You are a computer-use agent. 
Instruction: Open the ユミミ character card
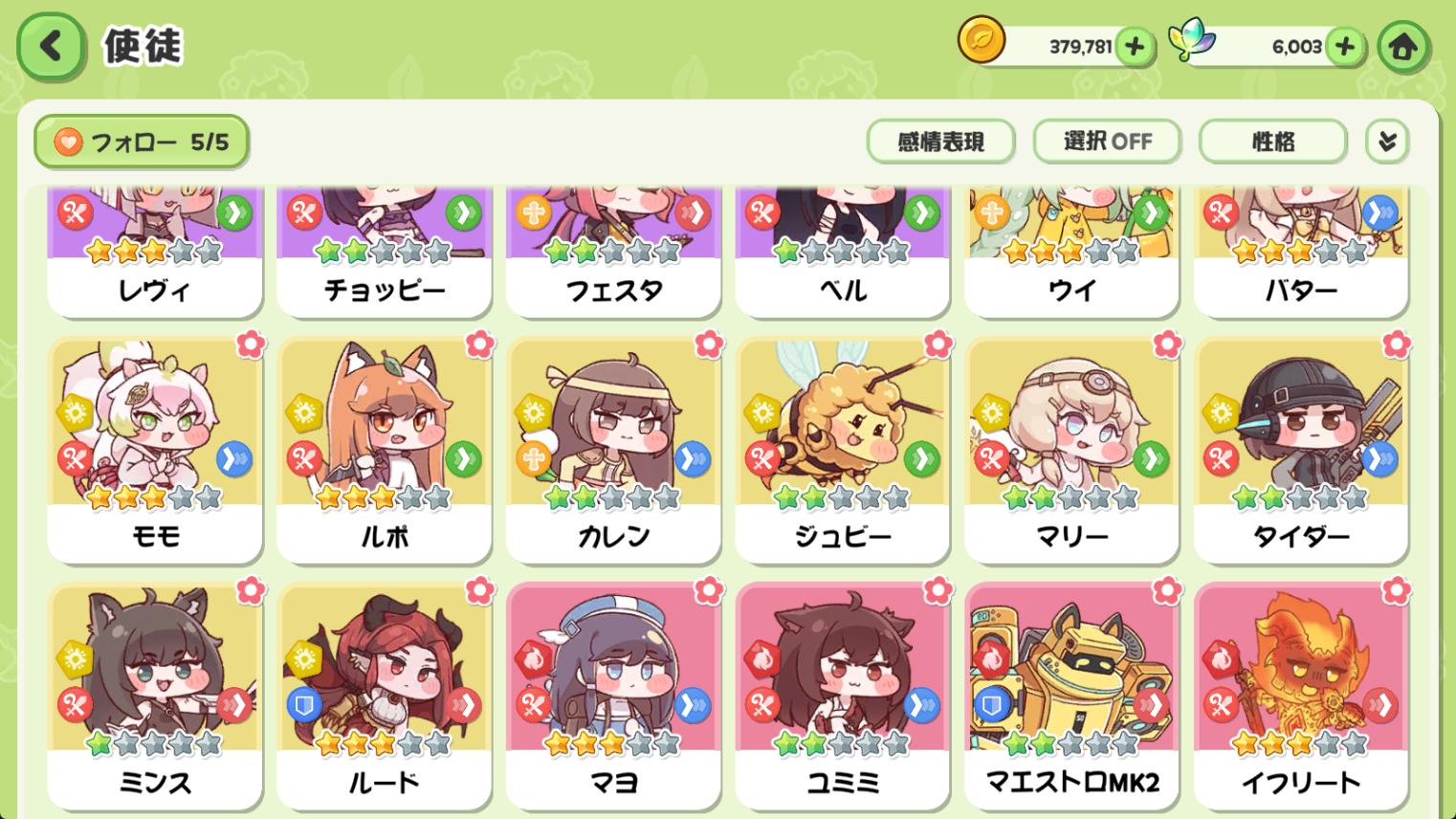(x=842, y=697)
